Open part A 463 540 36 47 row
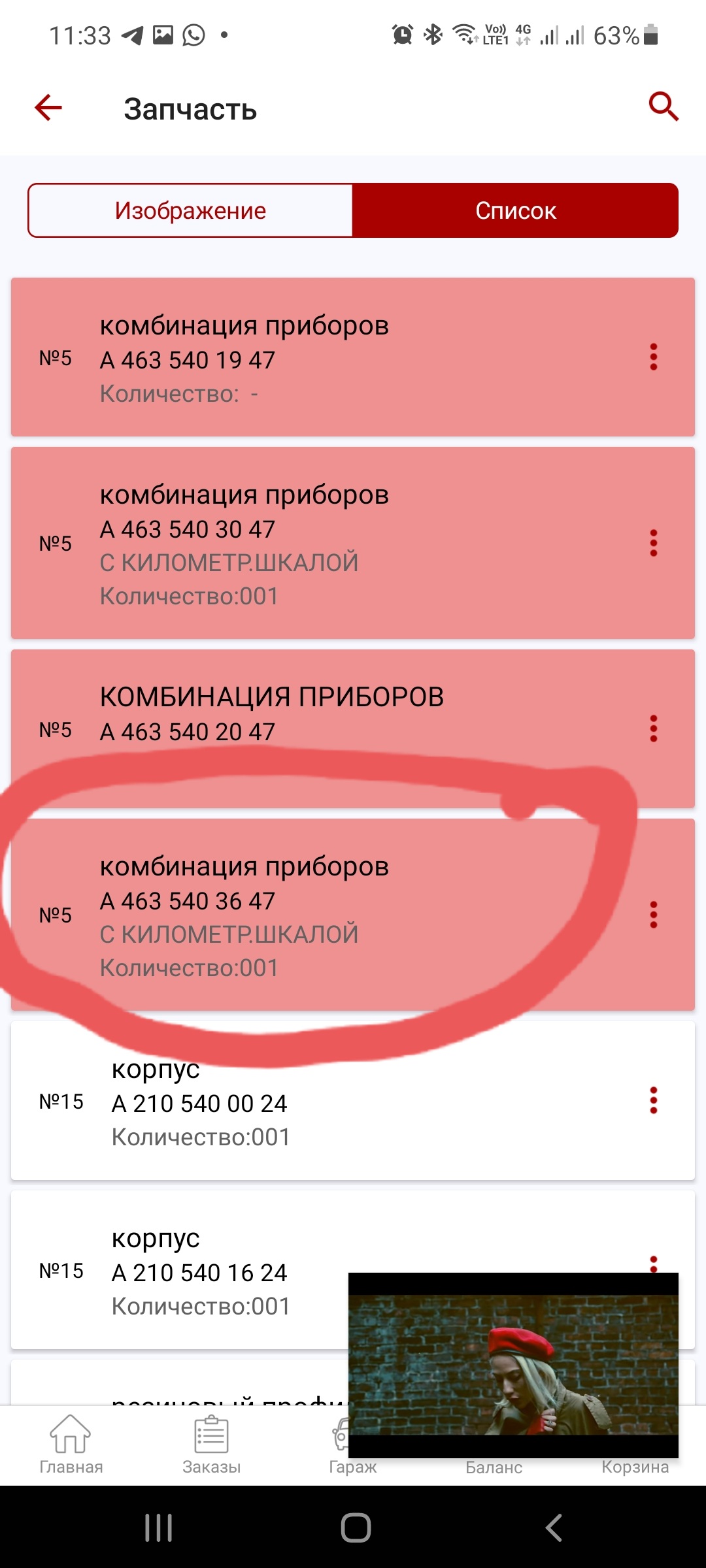This screenshot has width=706, height=1568. click(353, 915)
